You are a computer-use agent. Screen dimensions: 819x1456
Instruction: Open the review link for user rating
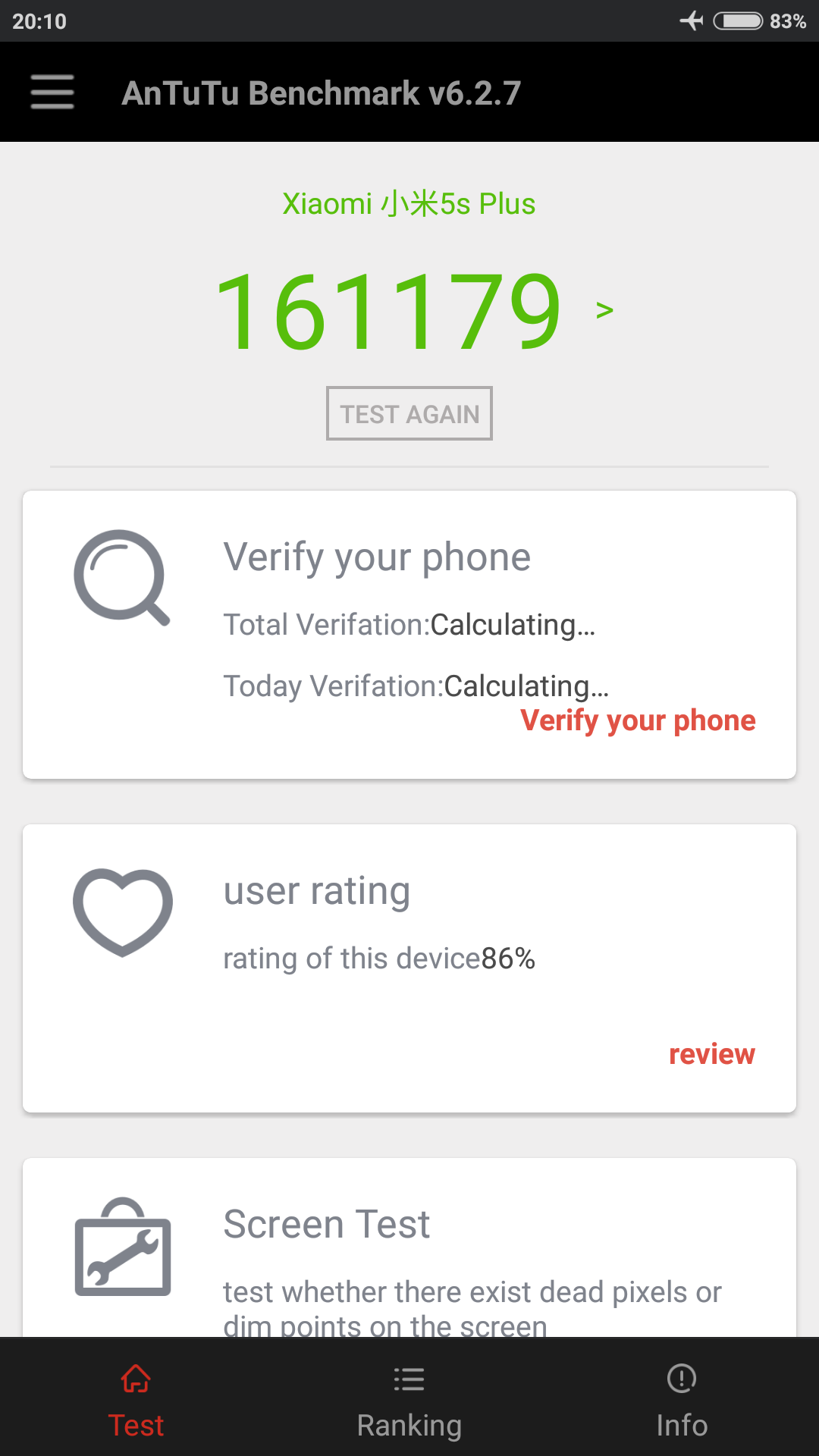coord(711,1054)
